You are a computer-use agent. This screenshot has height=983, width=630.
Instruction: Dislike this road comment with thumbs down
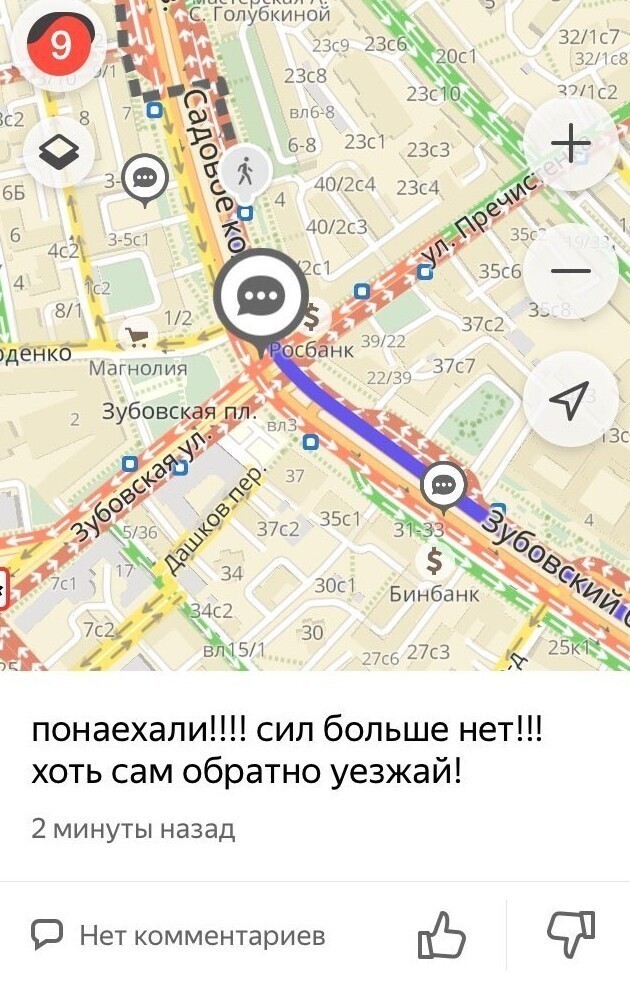click(x=571, y=933)
